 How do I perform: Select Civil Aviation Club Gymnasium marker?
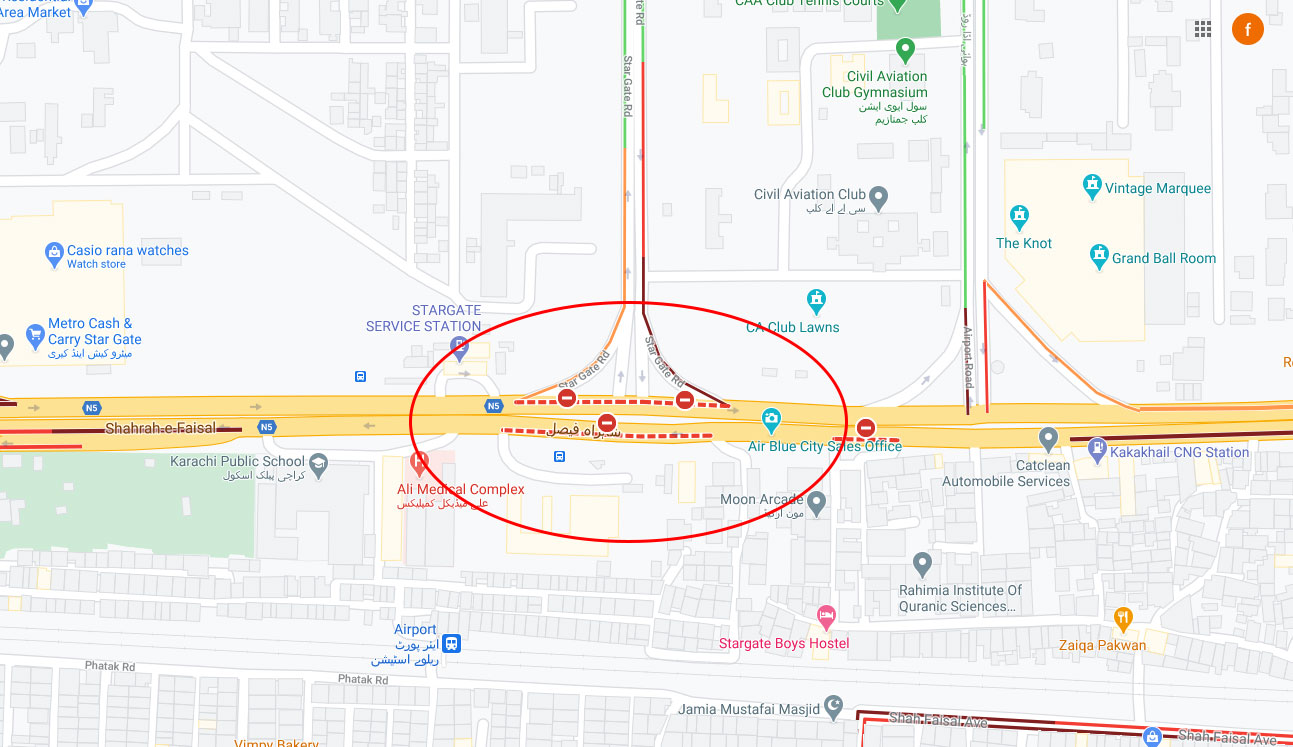905,48
